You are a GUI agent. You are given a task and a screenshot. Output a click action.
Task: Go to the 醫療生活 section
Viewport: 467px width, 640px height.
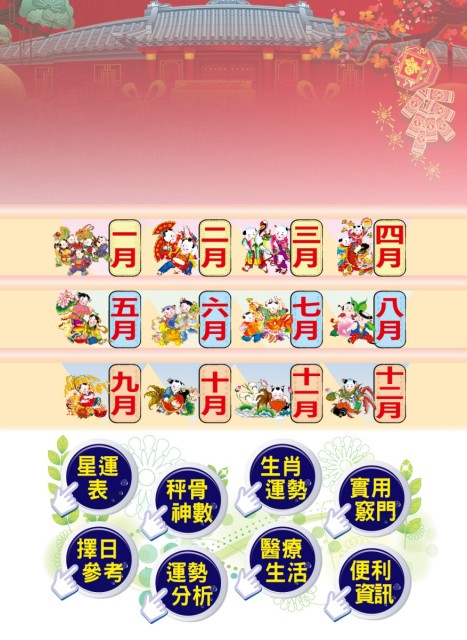click(x=283, y=560)
